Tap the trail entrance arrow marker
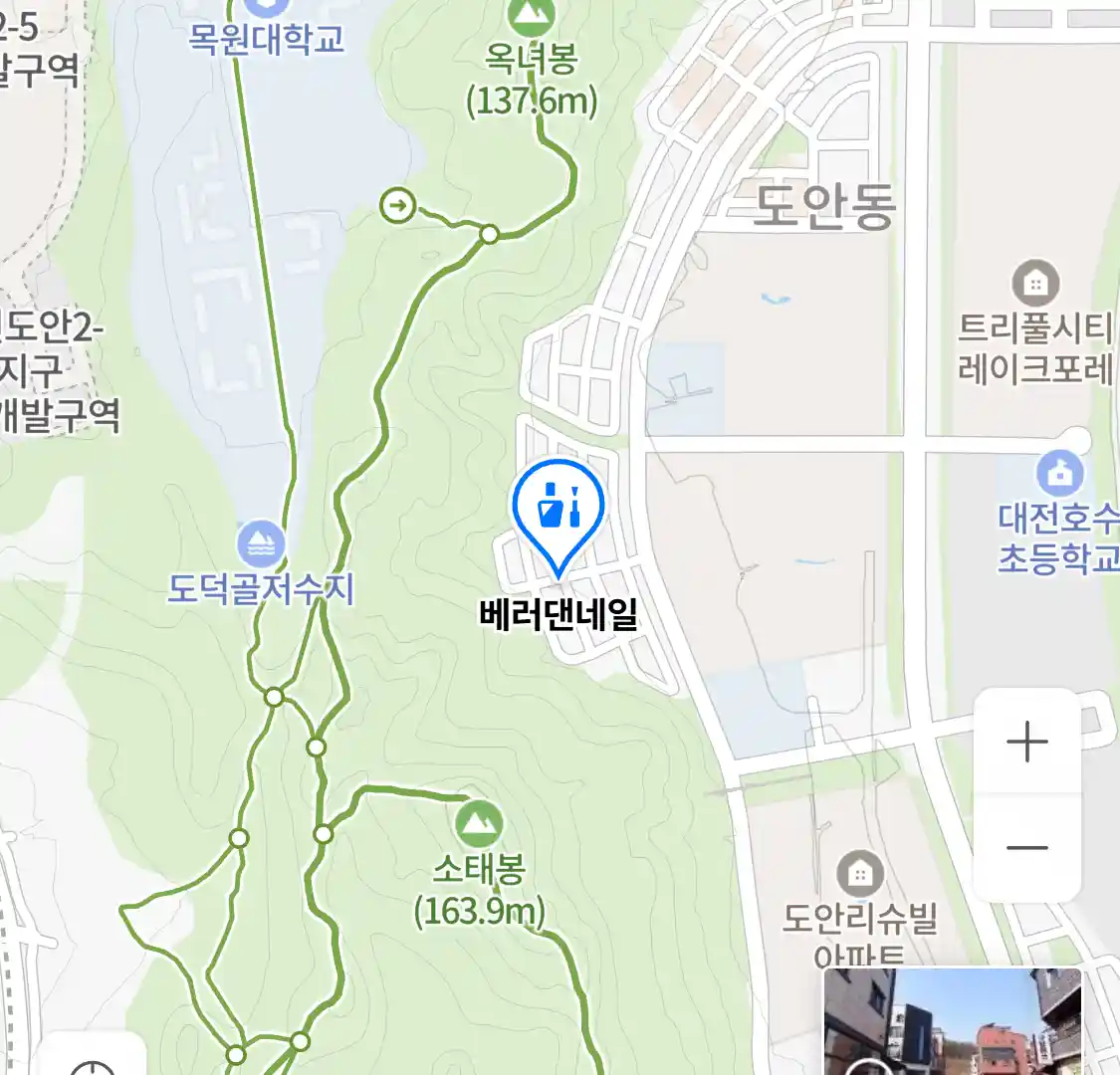This screenshot has width=1120, height=1075. pyautogui.click(x=398, y=206)
